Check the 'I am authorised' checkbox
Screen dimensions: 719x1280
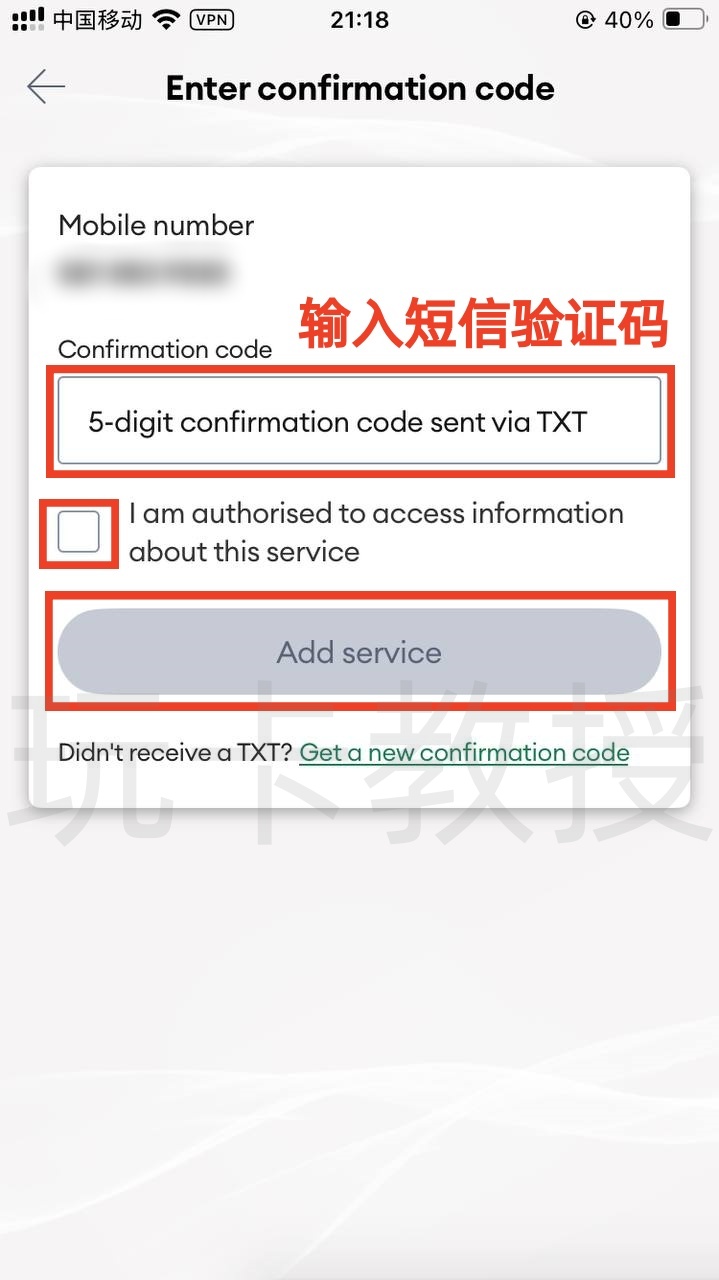point(79,532)
